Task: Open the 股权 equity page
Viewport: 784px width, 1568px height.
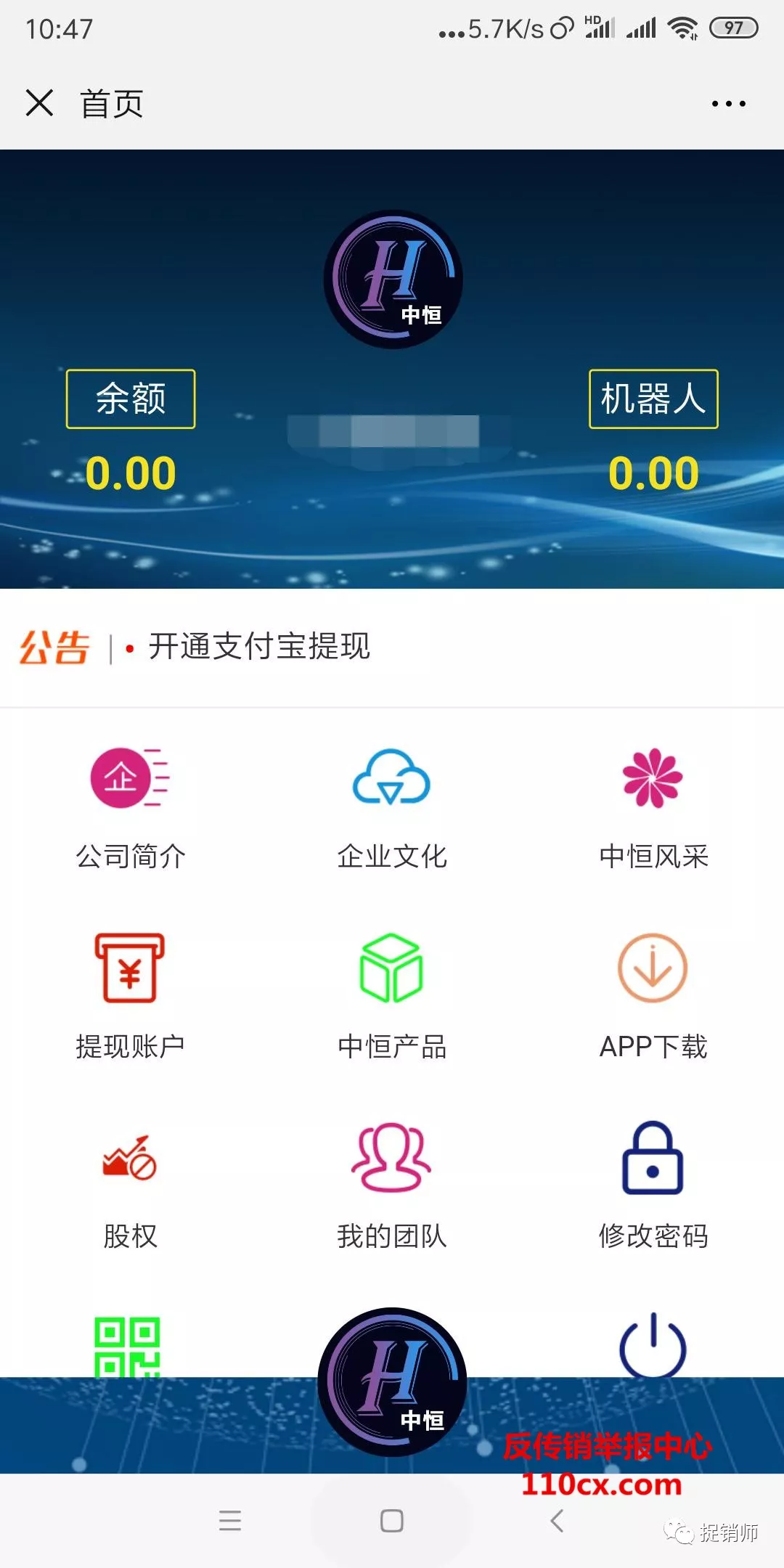Action: tap(131, 1183)
